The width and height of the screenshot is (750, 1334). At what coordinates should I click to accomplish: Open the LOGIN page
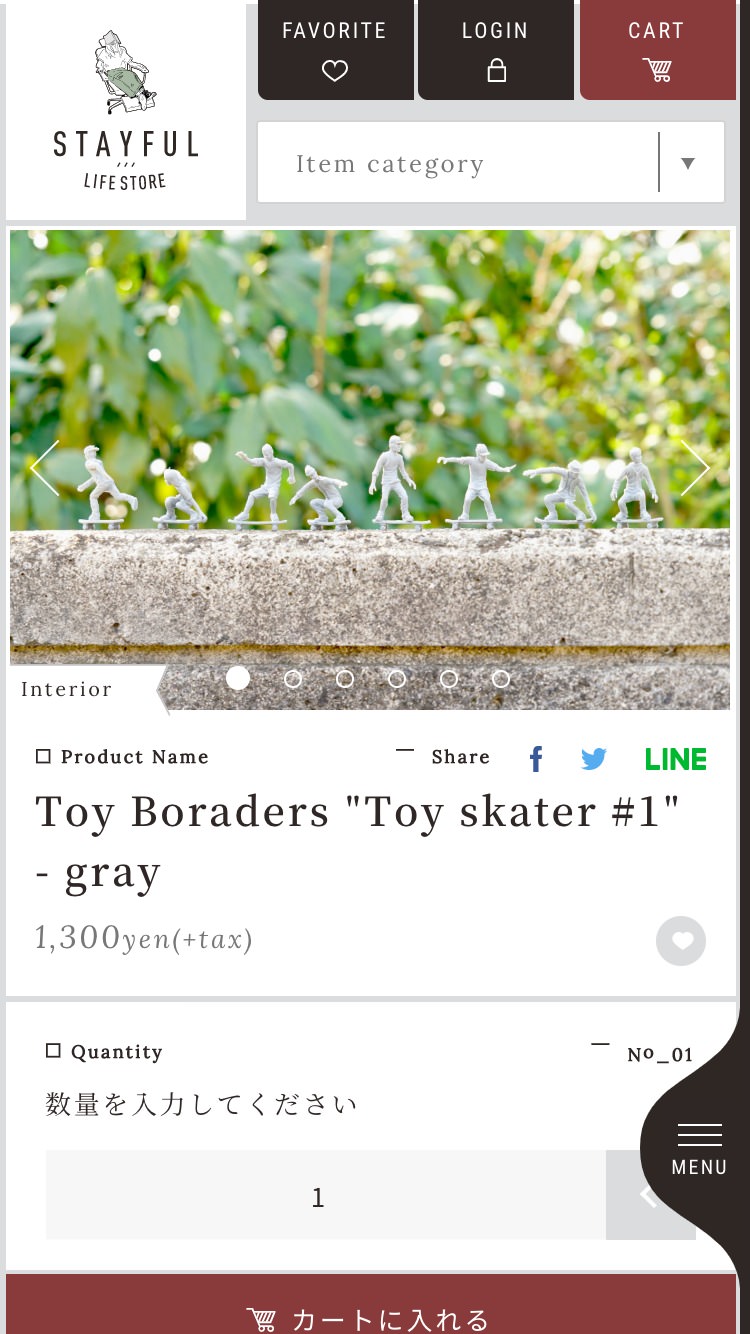point(496,50)
